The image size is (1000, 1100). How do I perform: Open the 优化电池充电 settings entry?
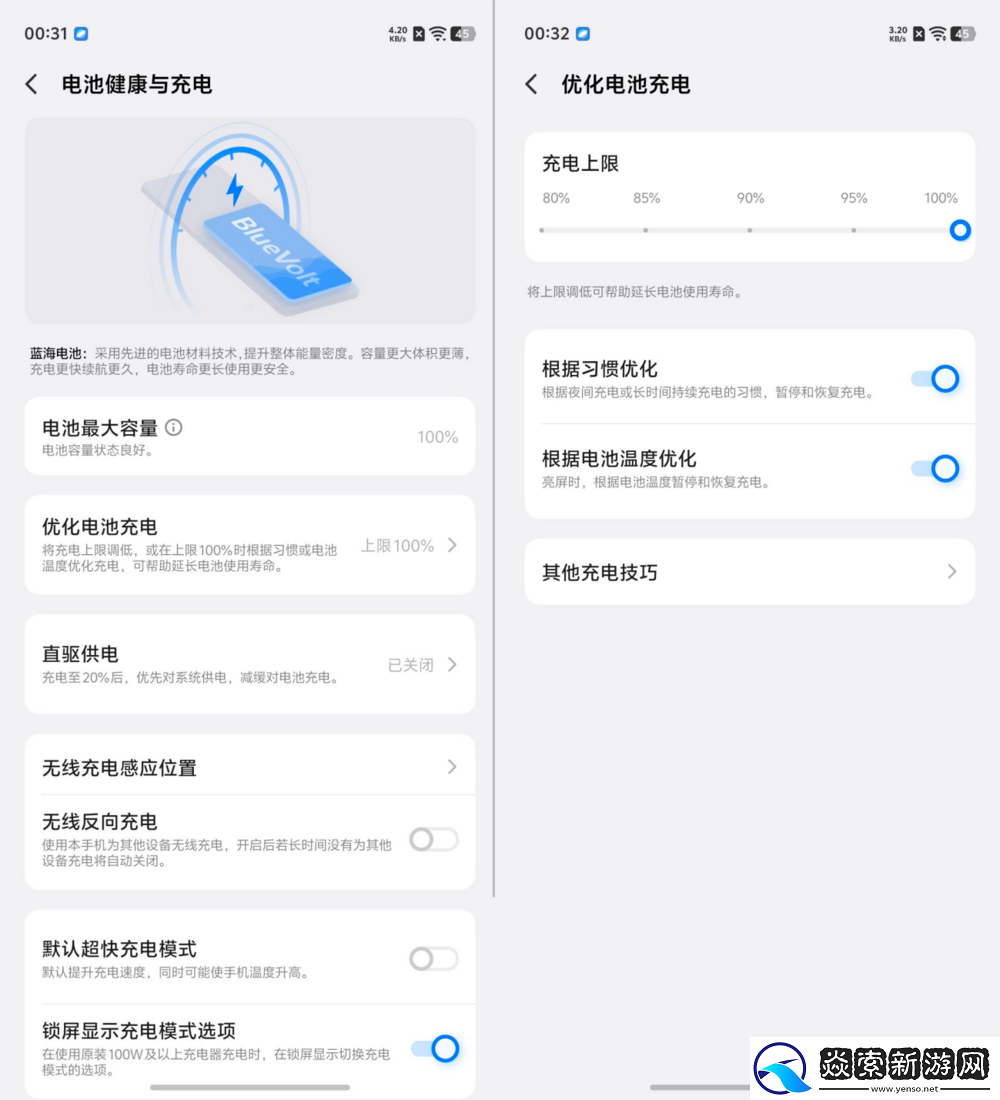pyautogui.click(x=250, y=545)
